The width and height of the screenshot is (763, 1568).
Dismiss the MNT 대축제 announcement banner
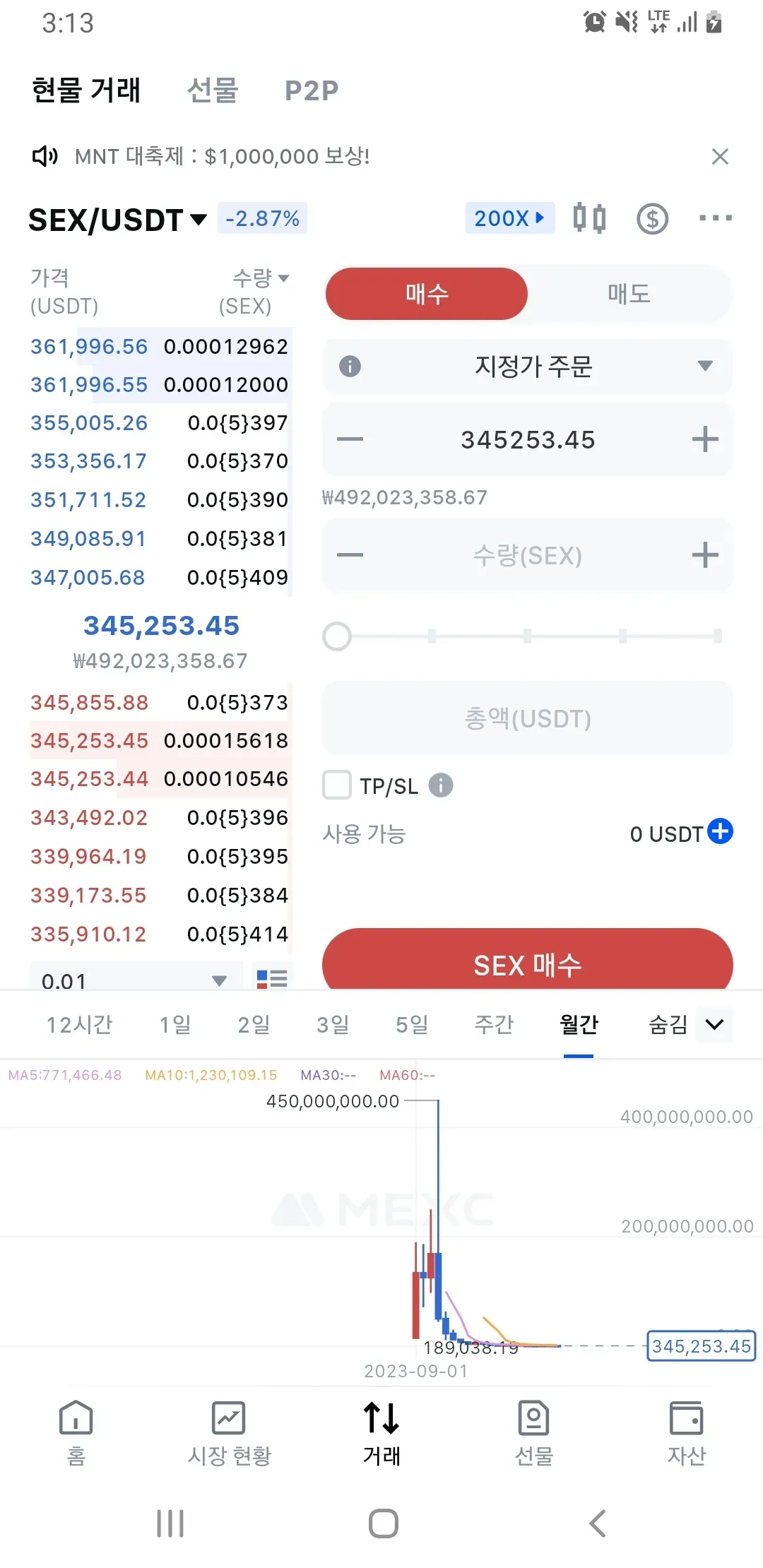(720, 156)
